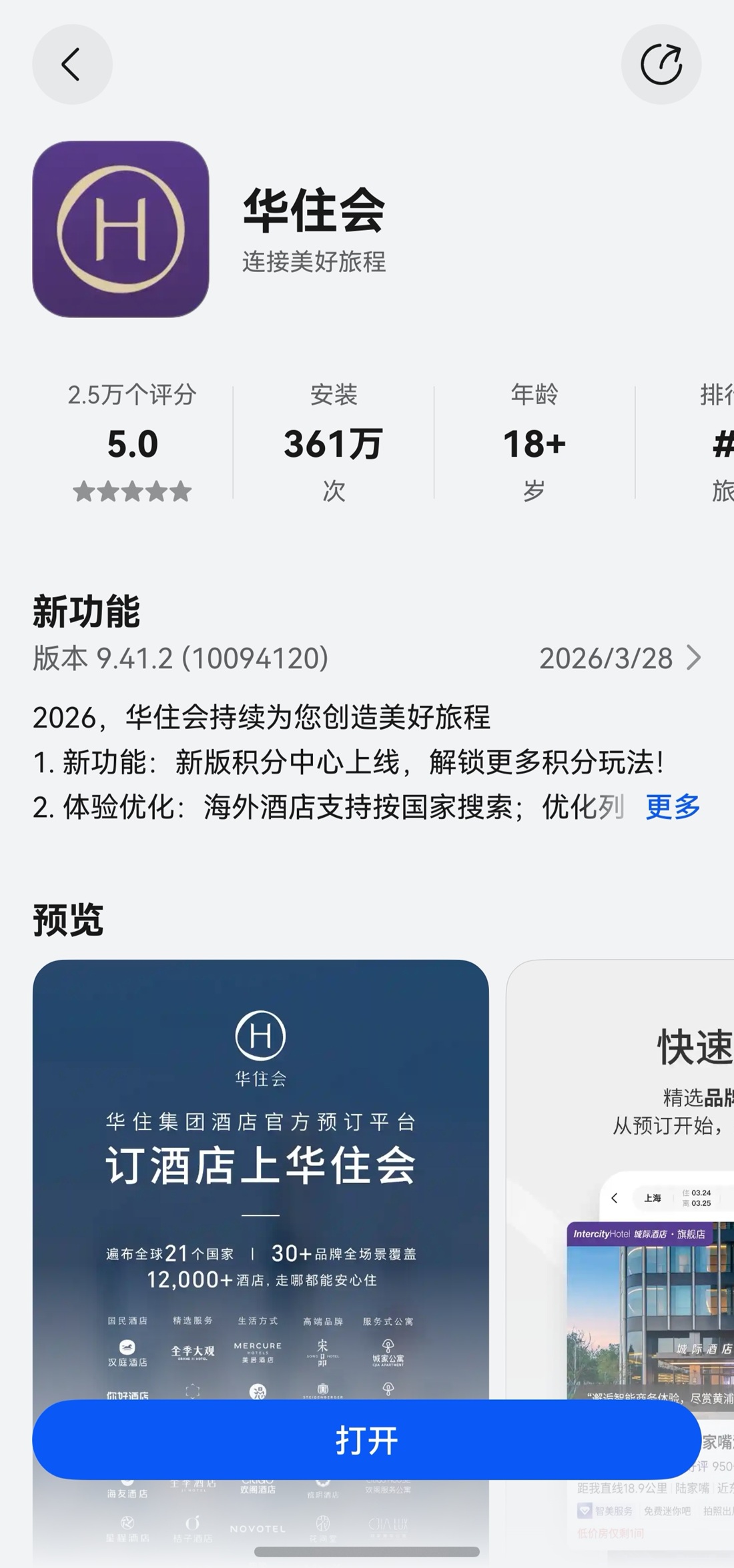Share the 华住会 app page
This screenshot has width=734, height=1568.
pyautogui.click(x=661, y=65)
